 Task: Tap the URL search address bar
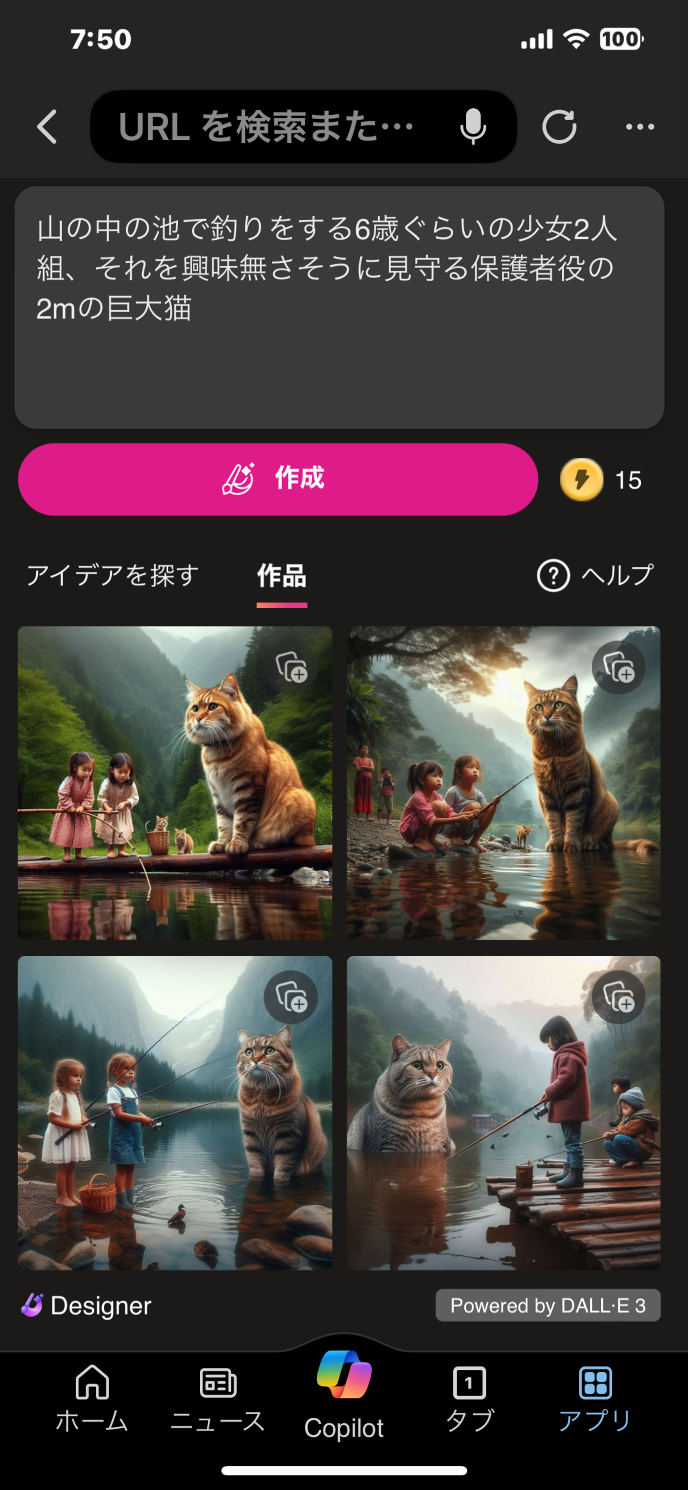click(265, 127)
